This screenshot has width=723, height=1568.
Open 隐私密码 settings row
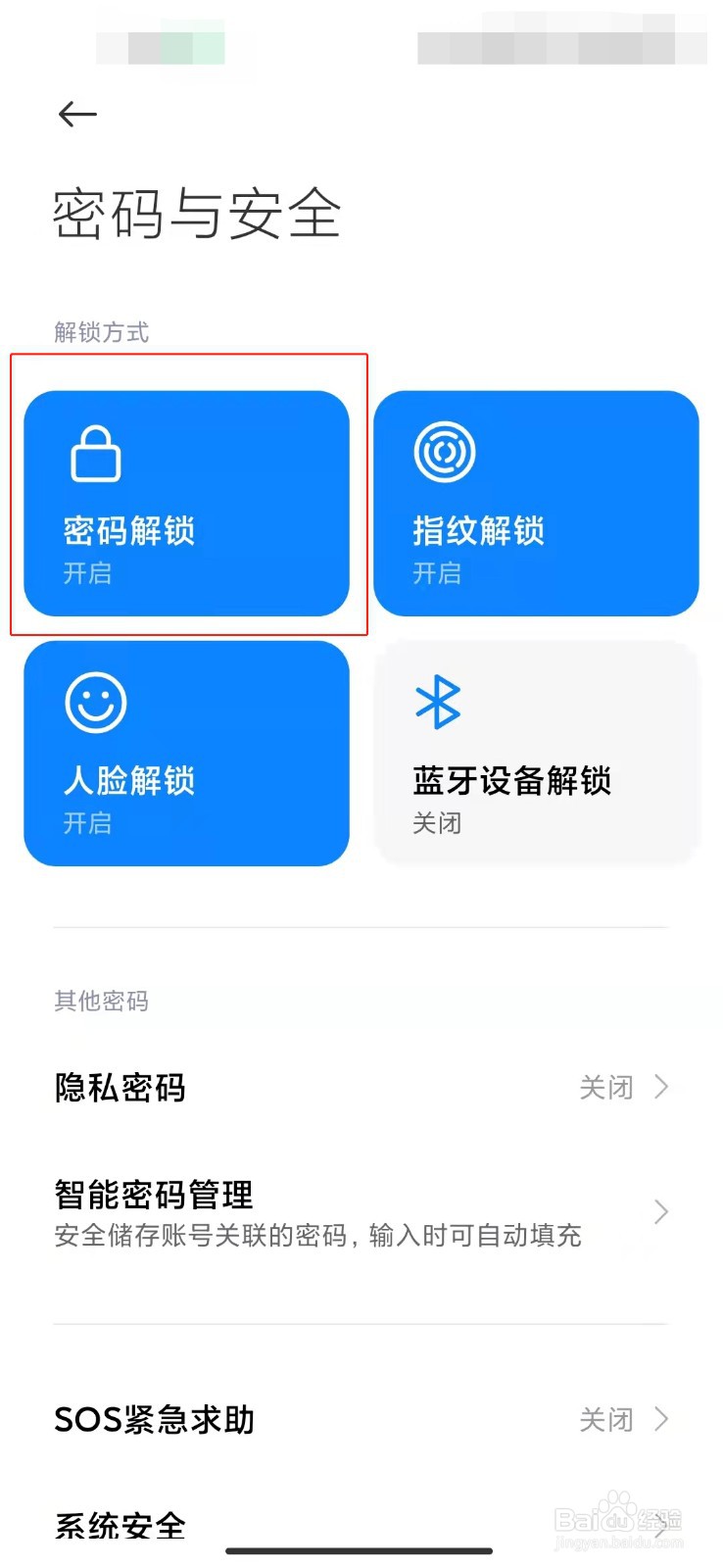(361, 1087)
